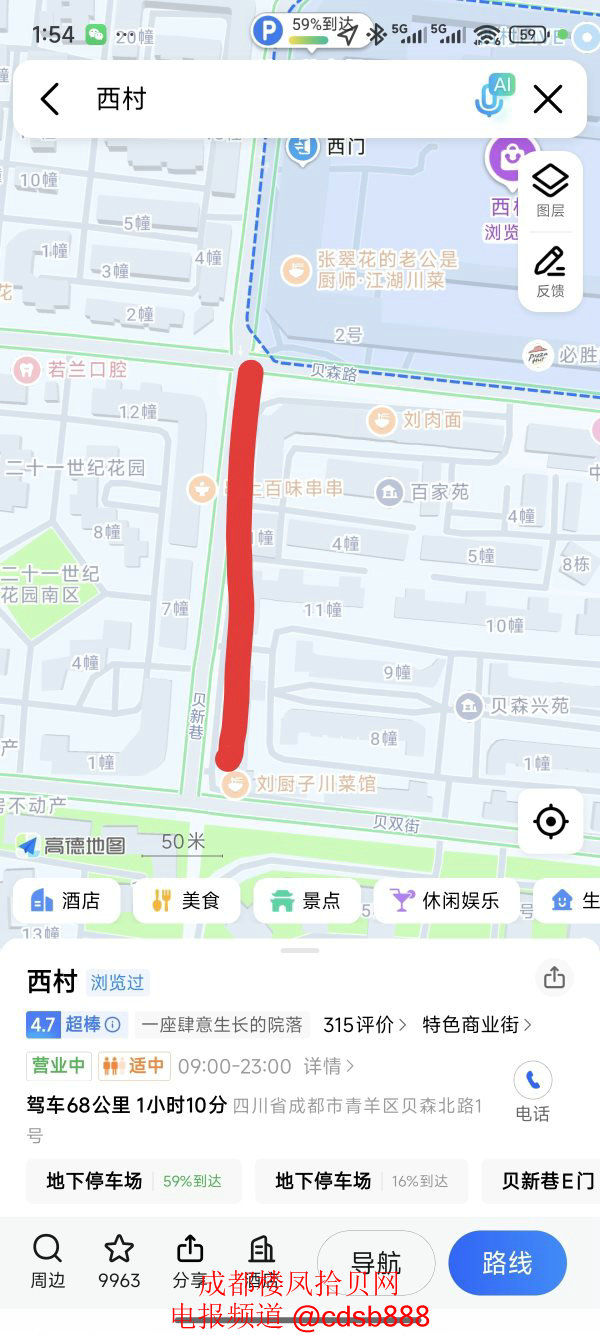Clear the search with the X icon
The width and height of the screenshot is (600, 1335).
pos(548,99)
